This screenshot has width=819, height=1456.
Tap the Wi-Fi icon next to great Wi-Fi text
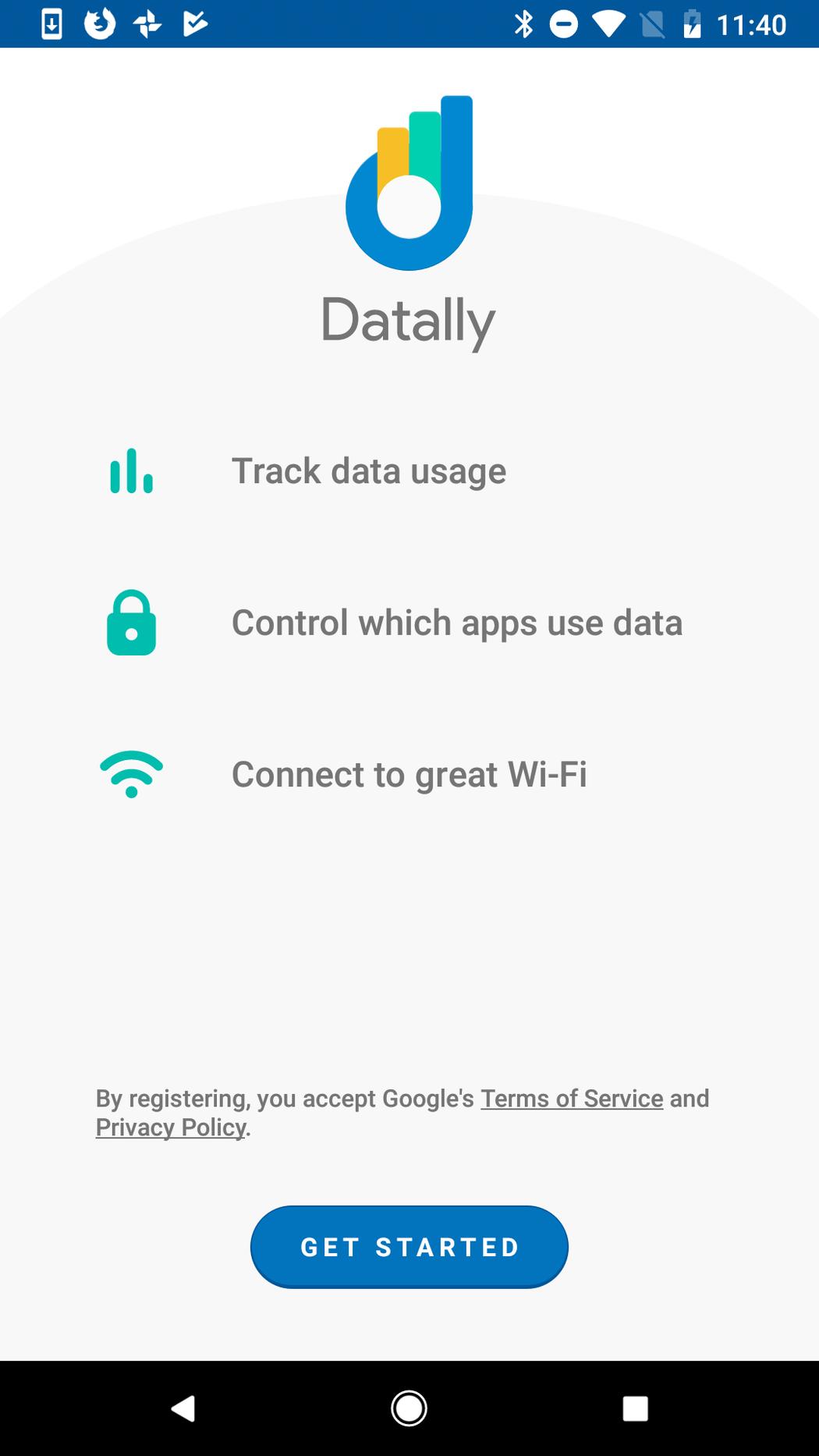(131, 773)
